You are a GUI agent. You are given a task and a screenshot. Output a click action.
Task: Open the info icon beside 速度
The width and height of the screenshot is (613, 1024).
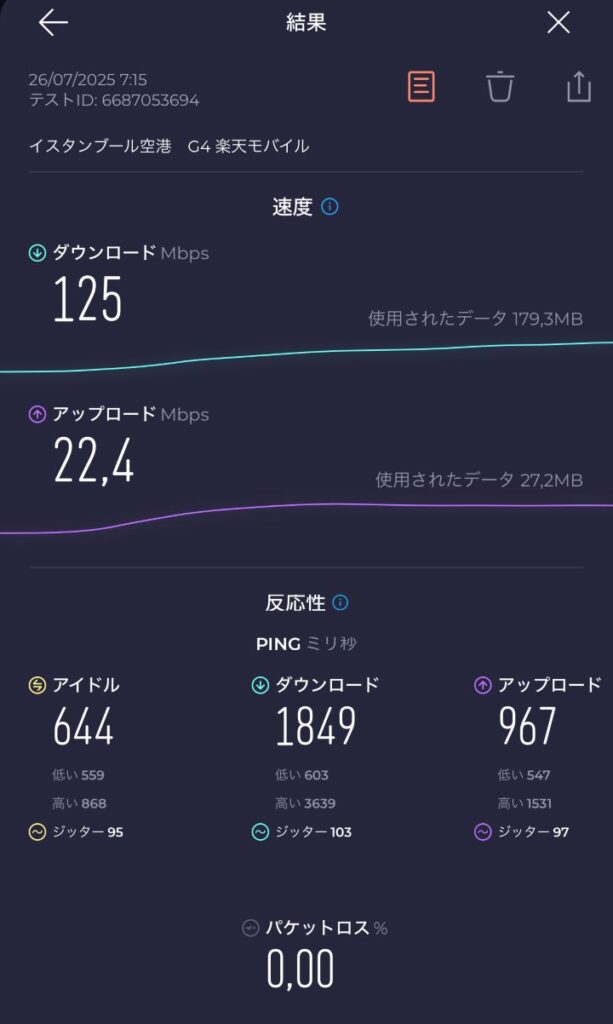[330, 207]
